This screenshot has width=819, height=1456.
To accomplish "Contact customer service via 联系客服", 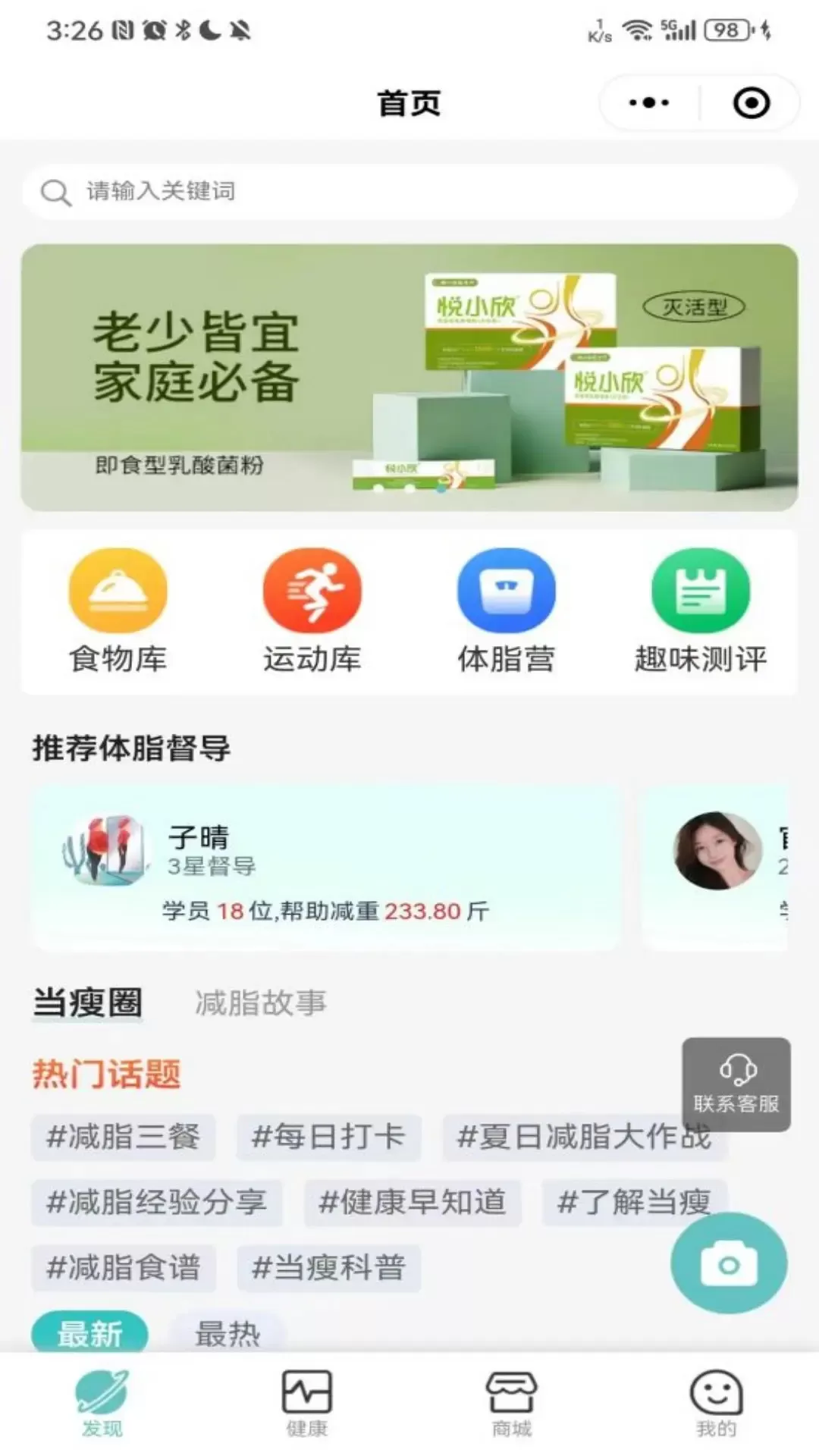I will [x=736, y=1084].
